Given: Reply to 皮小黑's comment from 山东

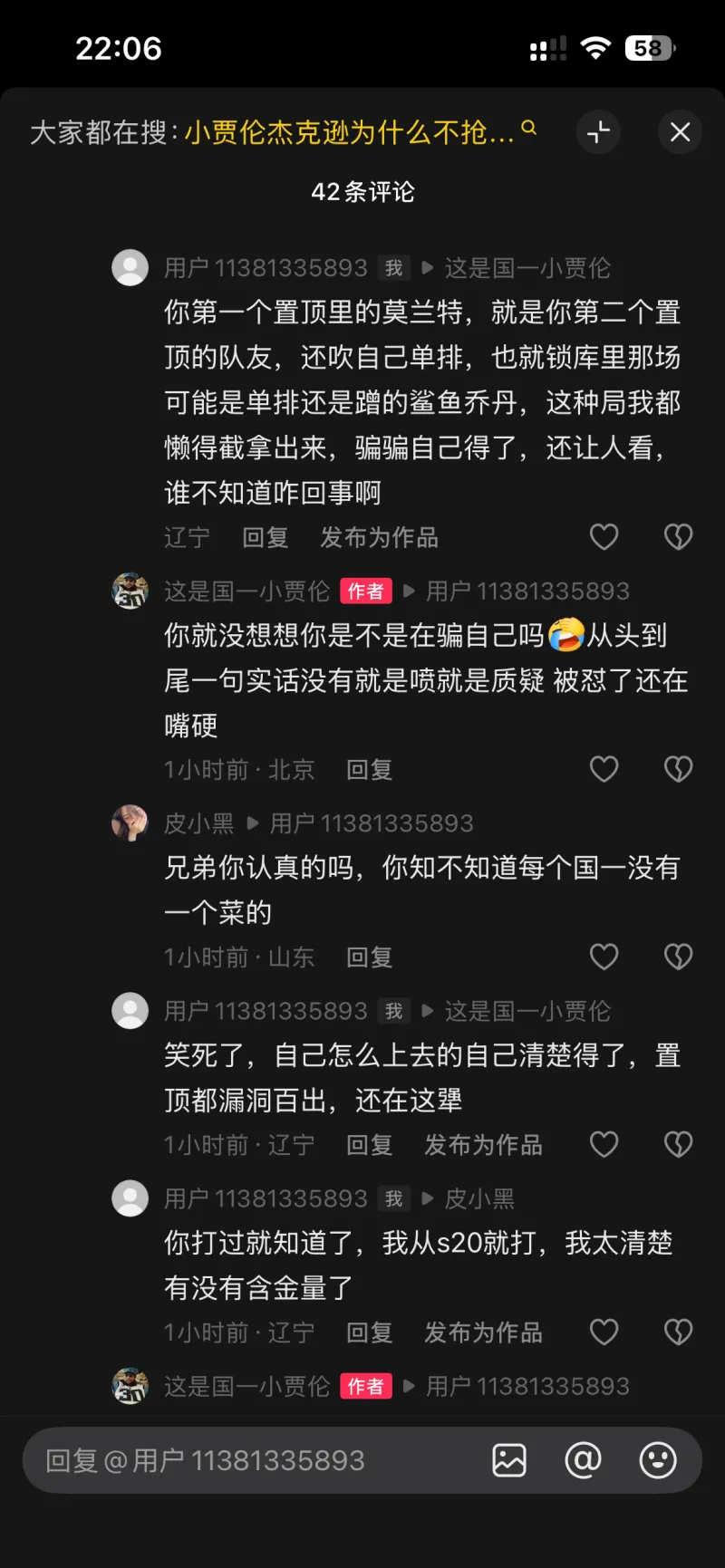Looking at the screenshot, I should tap(369, 957).
